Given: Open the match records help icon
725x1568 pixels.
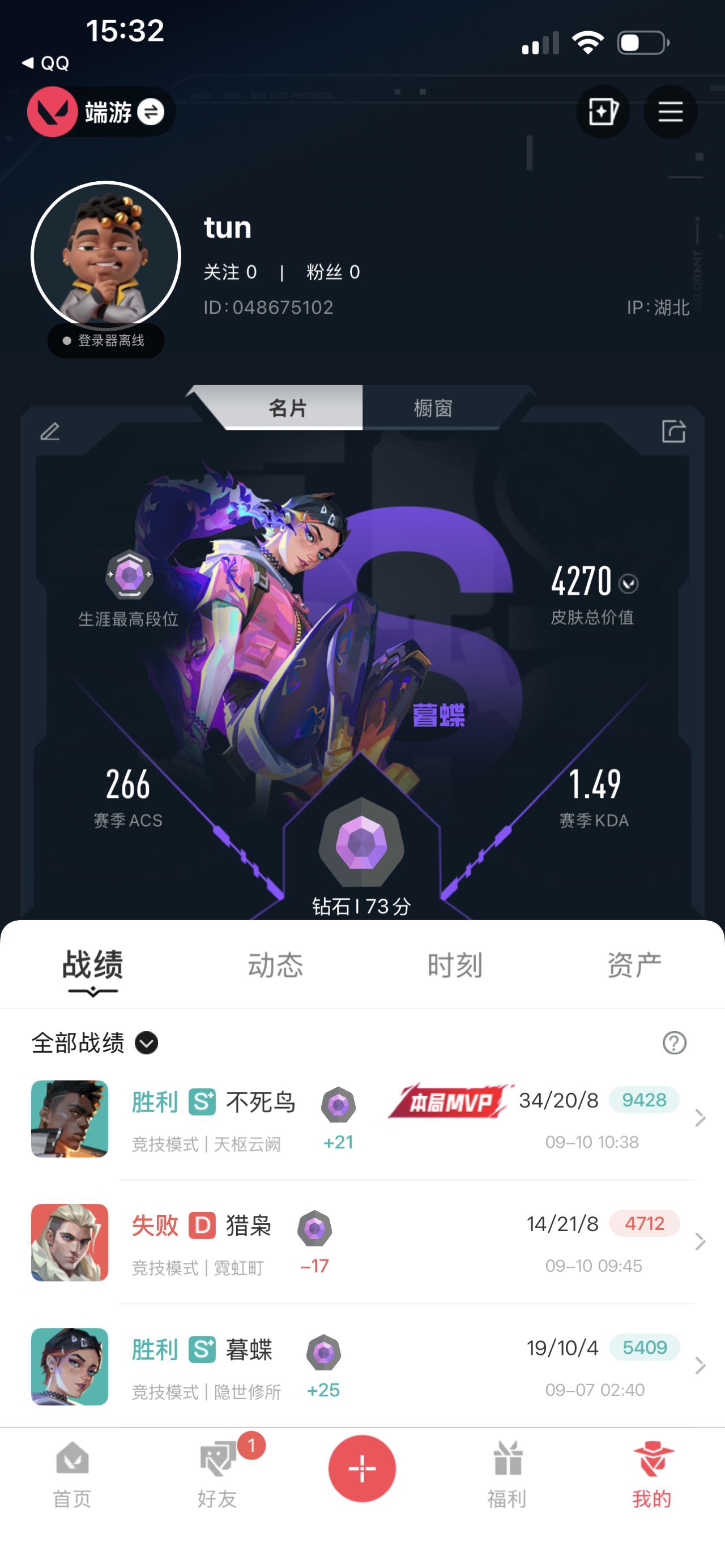Looking at the screenshot, I should (674, 1043).
